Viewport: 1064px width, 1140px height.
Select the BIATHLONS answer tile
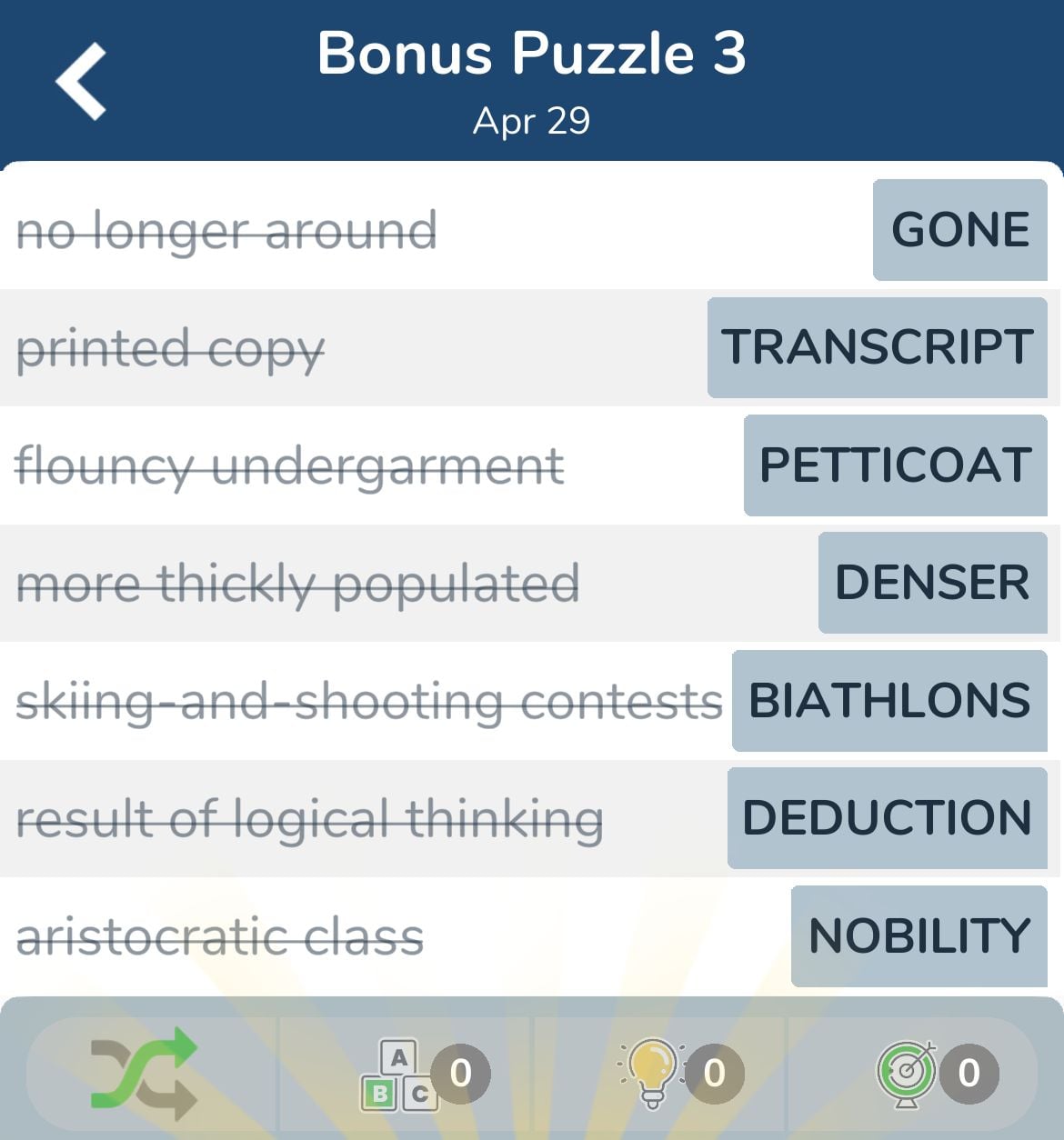click(888, 700)
